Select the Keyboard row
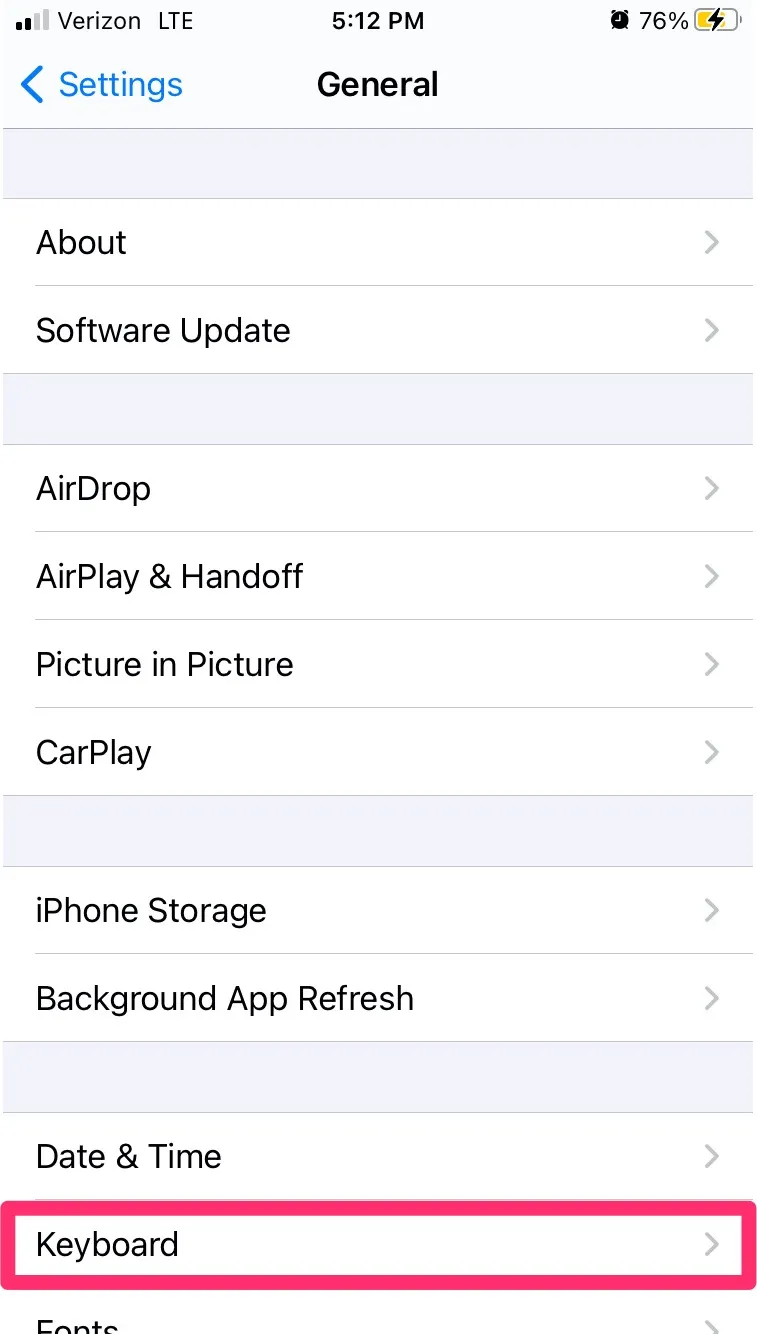The height and width of the screenshot is (1334, 757). click(x=378, y=1244)
